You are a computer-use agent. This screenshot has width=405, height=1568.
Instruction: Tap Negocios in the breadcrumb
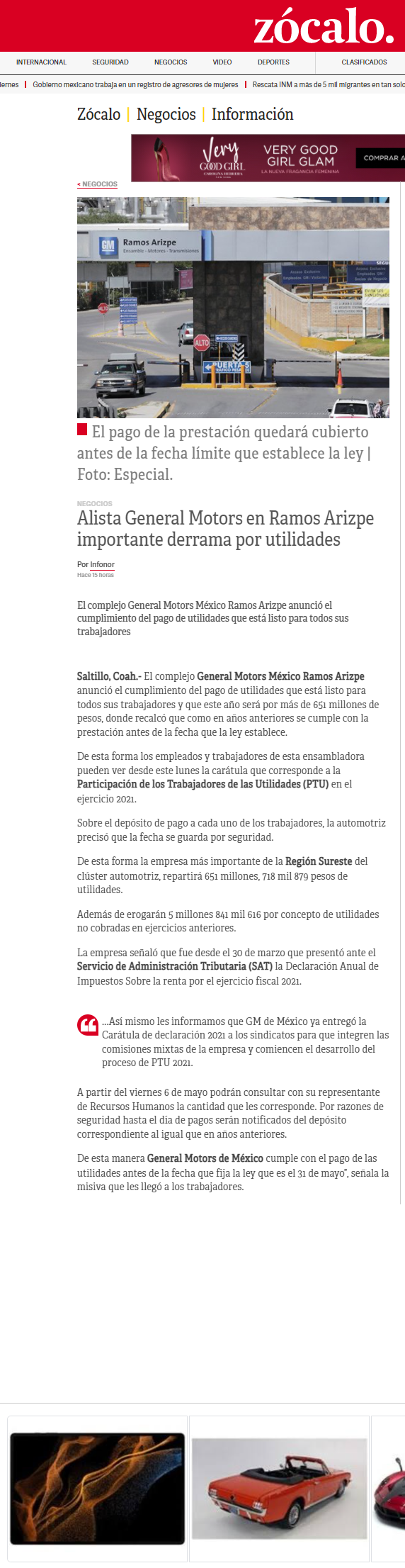[166, 114]
